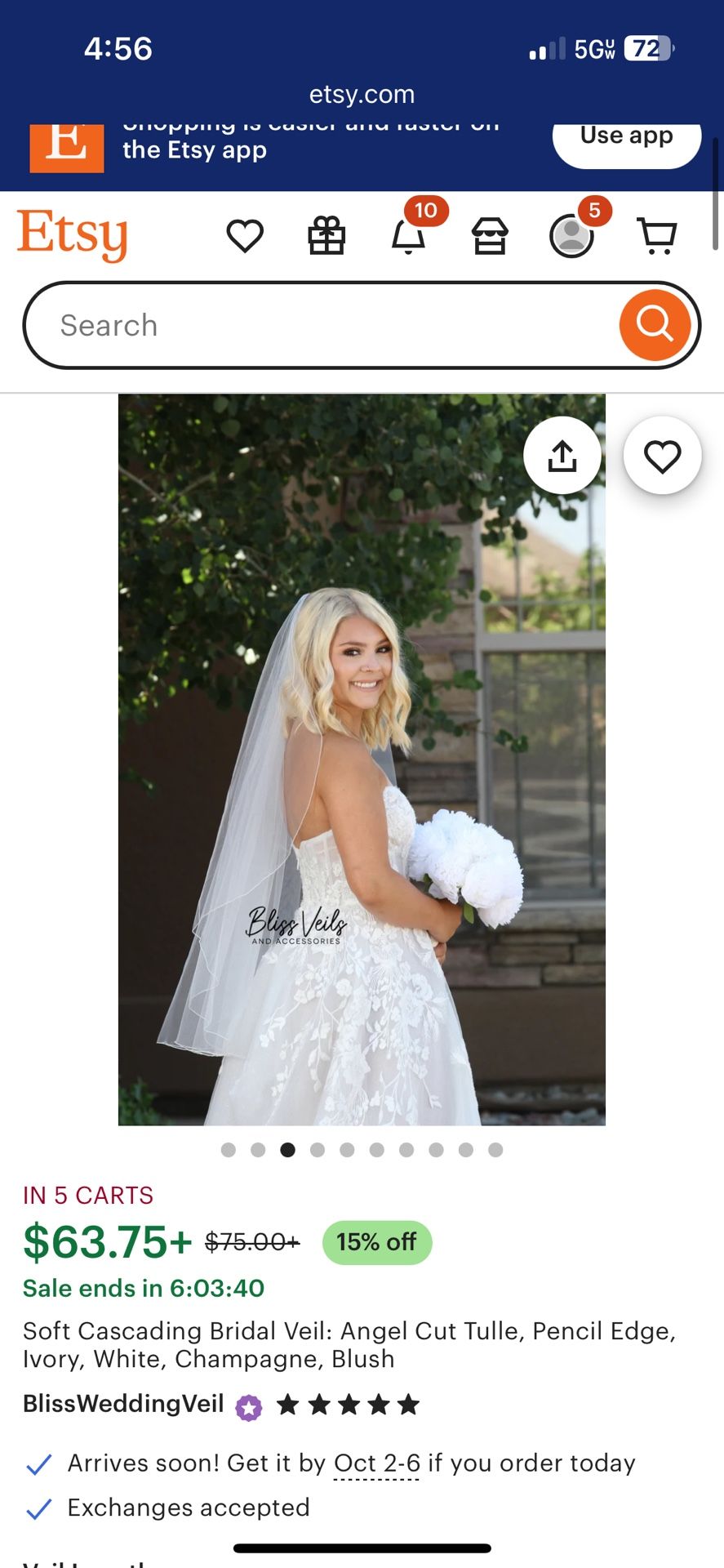Open the account profile icon
The image size is (724, 1568).
(x=571, y=236)
